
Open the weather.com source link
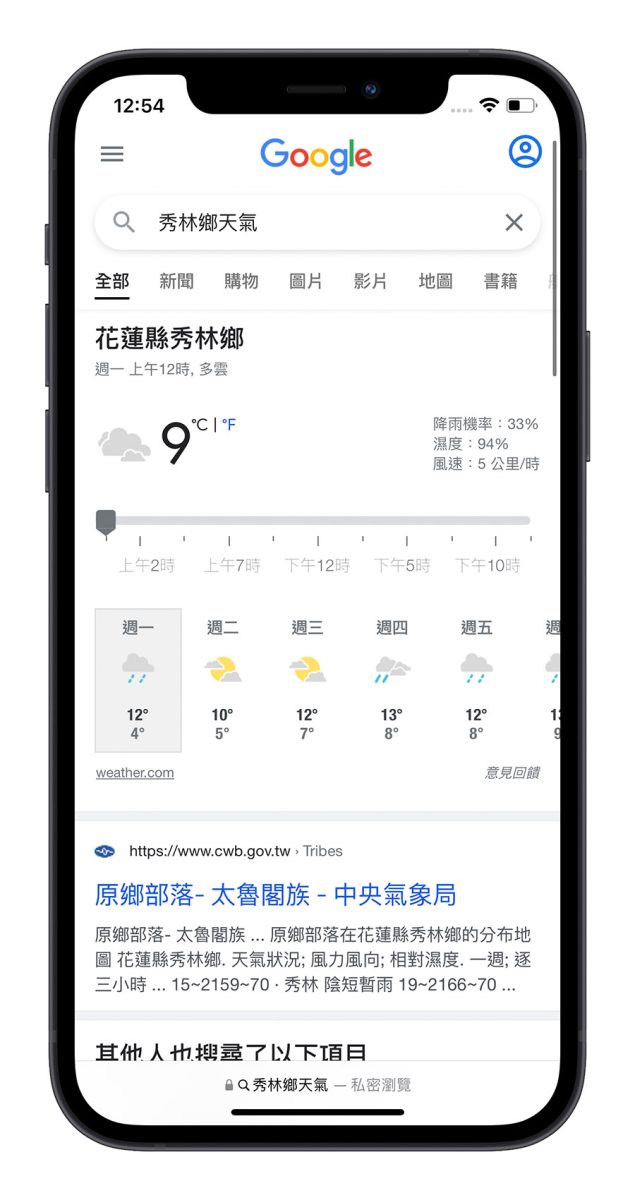click(x=135, y=773)
